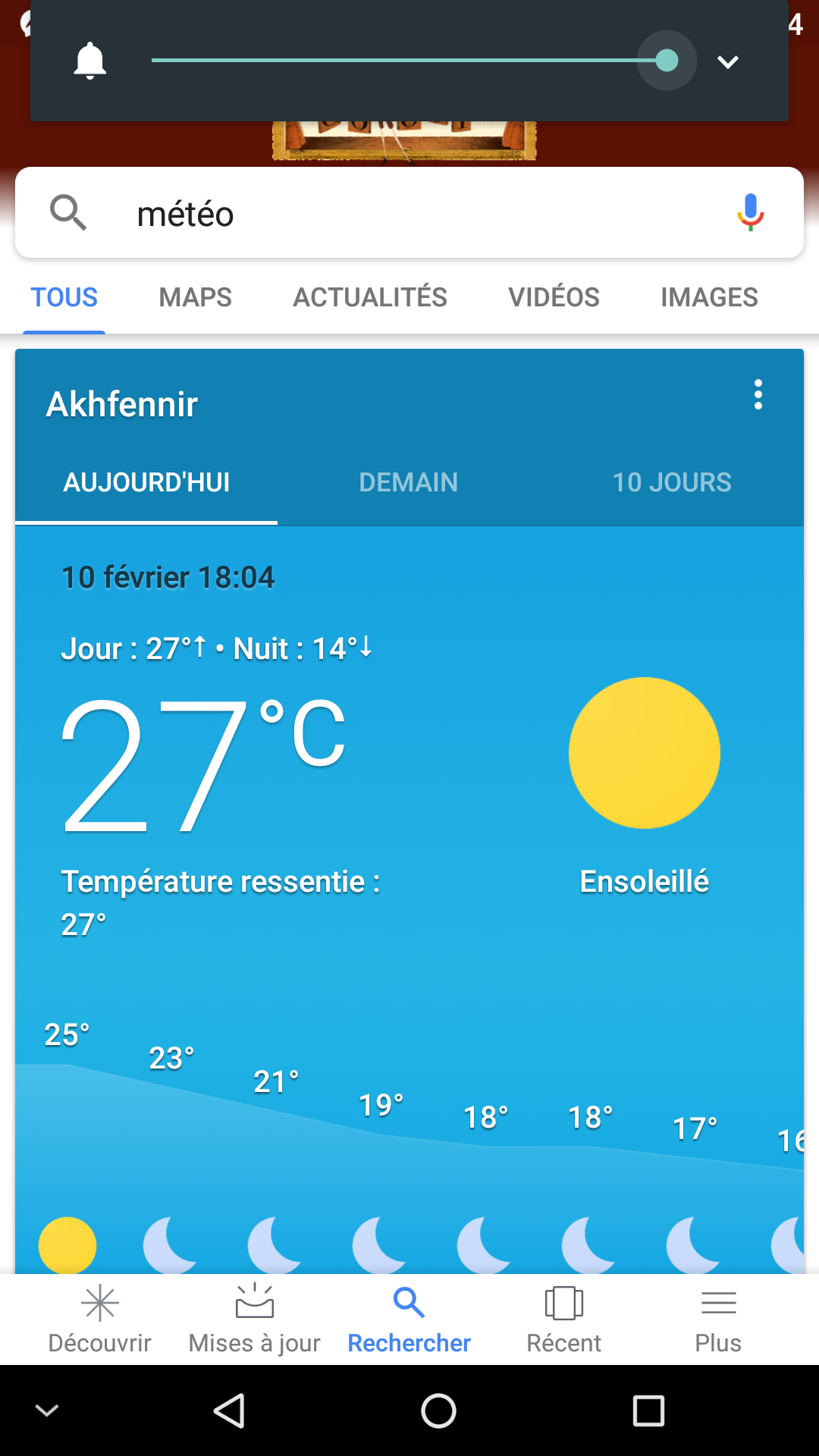
Task: Open the weather card overflow menu
Action: [758, 395]
